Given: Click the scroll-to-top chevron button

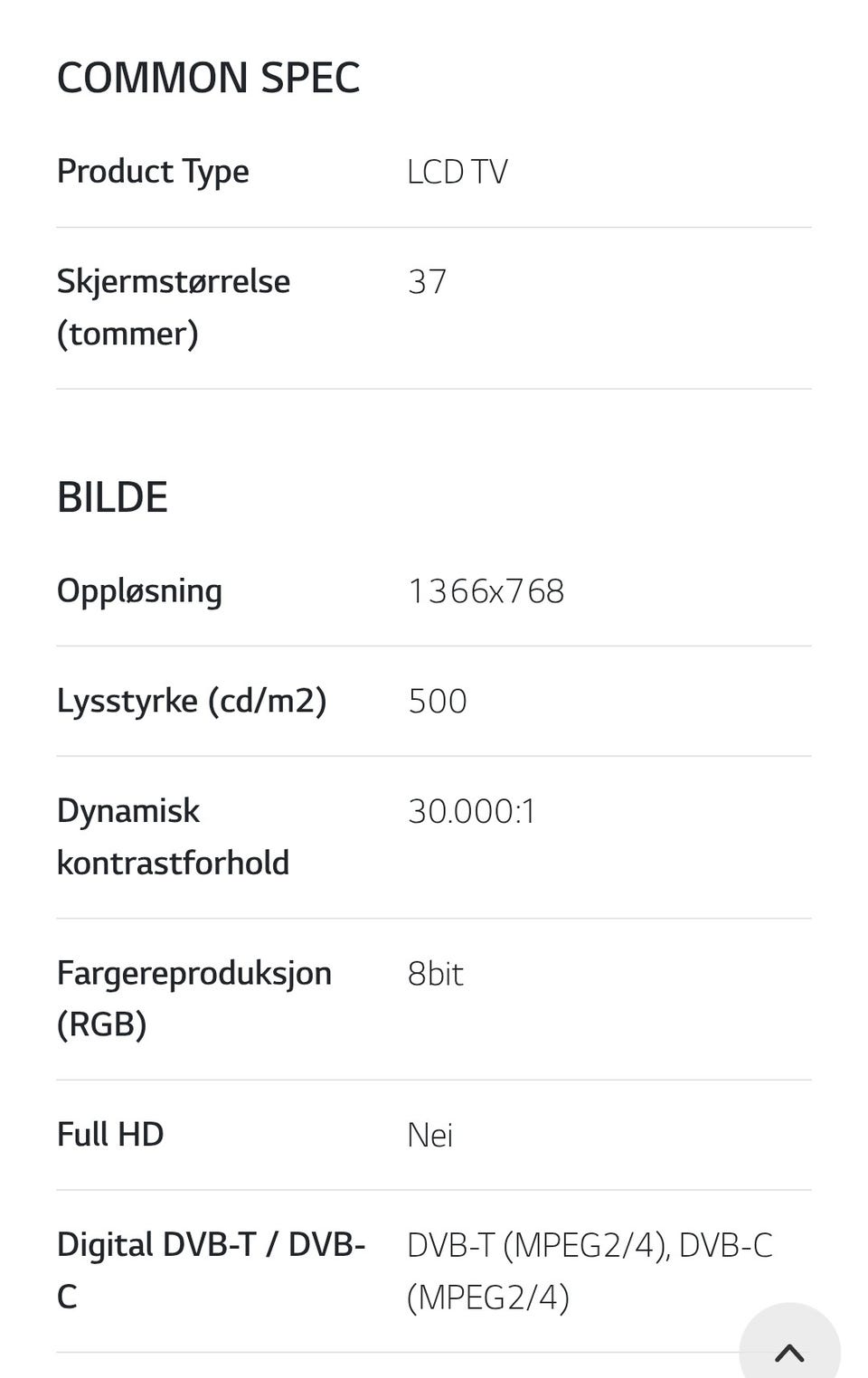Looking at the screenshot, I should click(790, 1354).
